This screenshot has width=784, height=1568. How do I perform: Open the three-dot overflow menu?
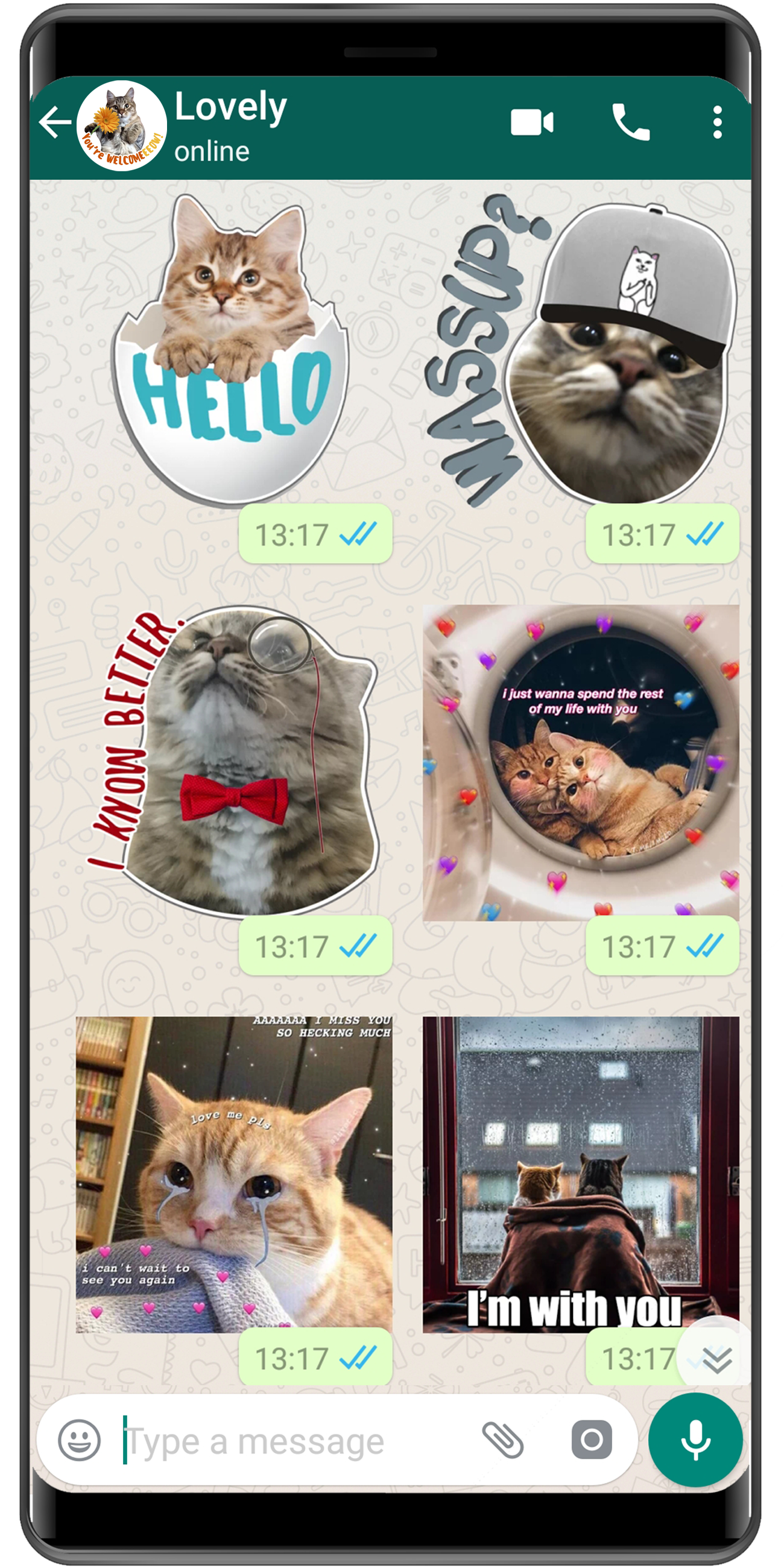[x=718, y=124]
